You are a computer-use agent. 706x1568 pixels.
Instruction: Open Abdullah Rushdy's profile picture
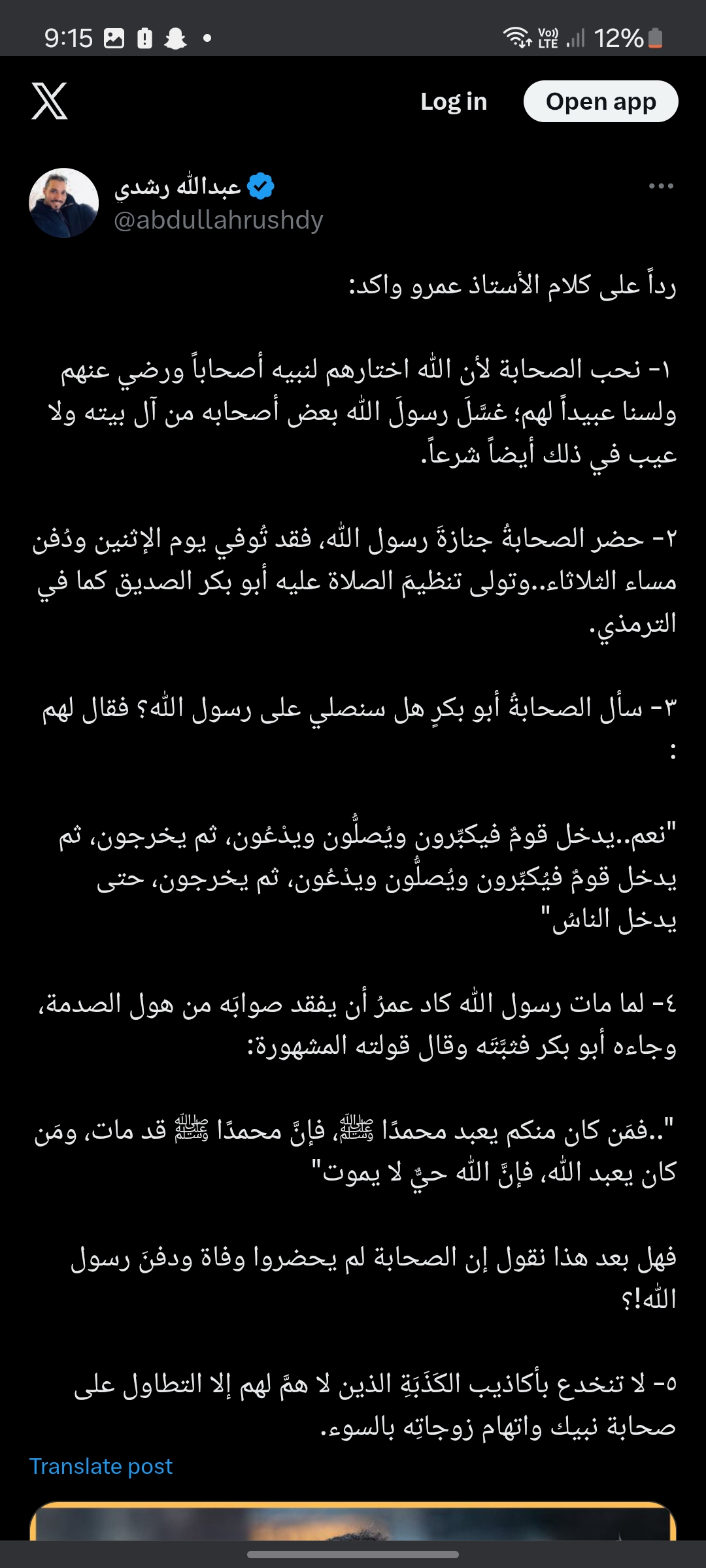coord(63,203)
